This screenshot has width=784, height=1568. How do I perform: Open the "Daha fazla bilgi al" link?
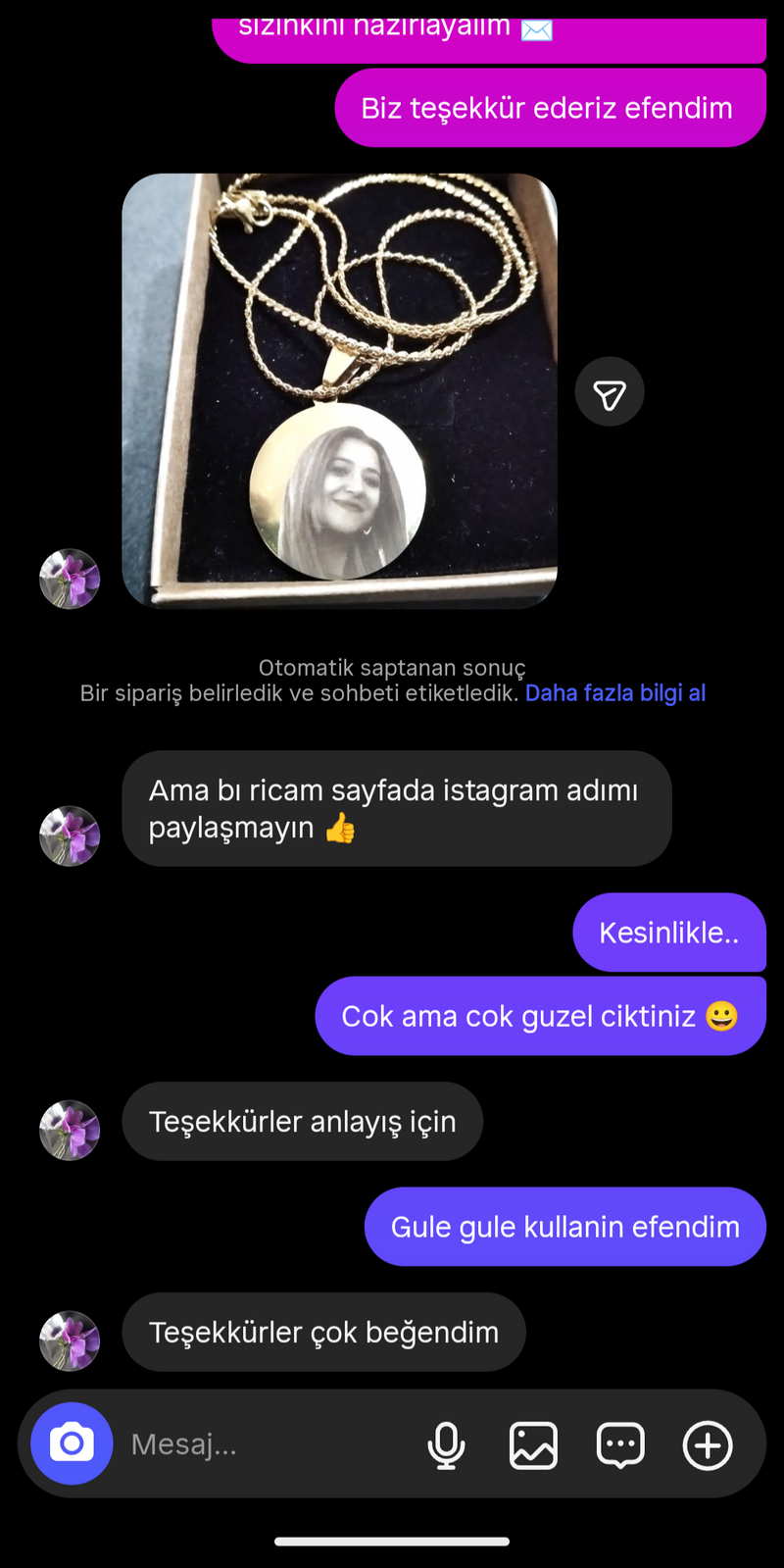[x=615, y=693]
